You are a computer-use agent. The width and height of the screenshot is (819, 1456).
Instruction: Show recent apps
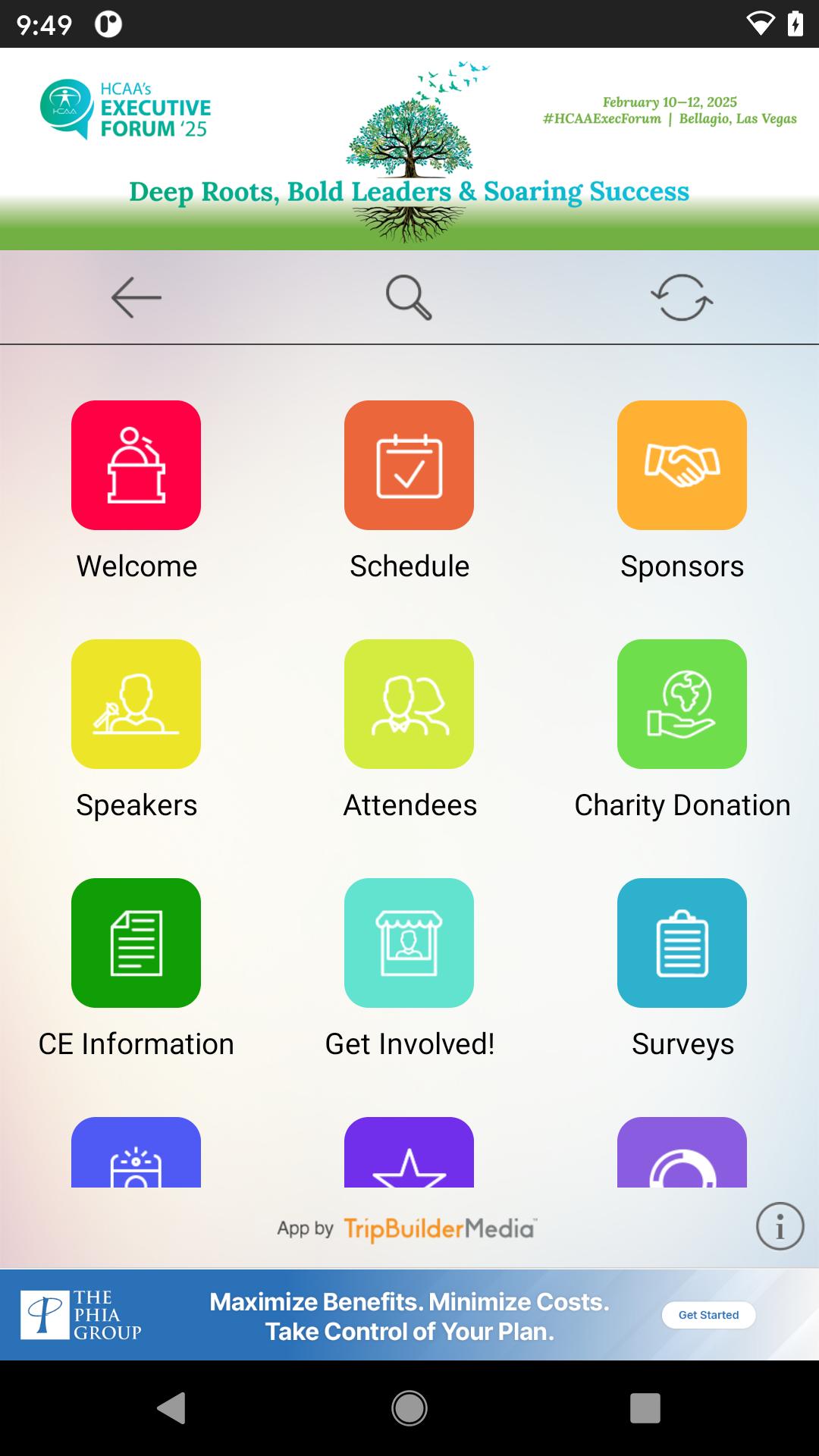[645, 1408]
